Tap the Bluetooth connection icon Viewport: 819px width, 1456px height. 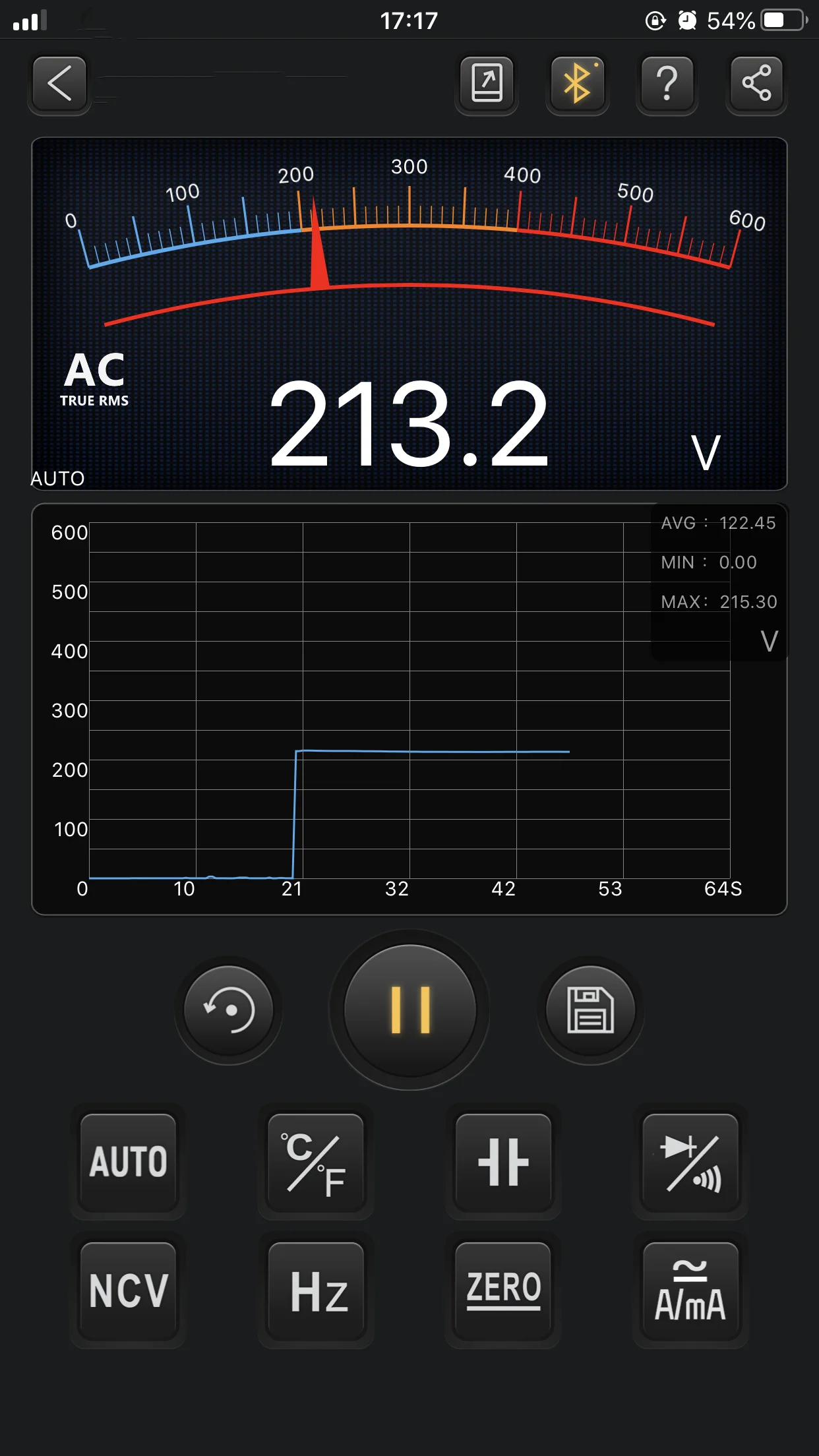coord(577,84)
